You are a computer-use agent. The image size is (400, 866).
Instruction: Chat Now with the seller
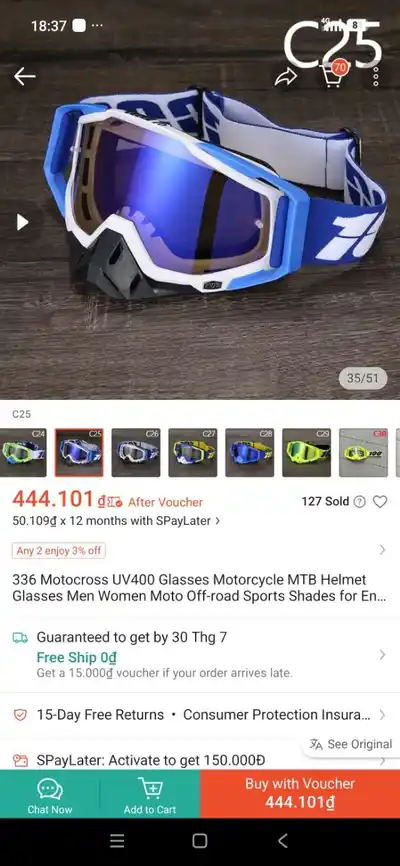point(50,794)
